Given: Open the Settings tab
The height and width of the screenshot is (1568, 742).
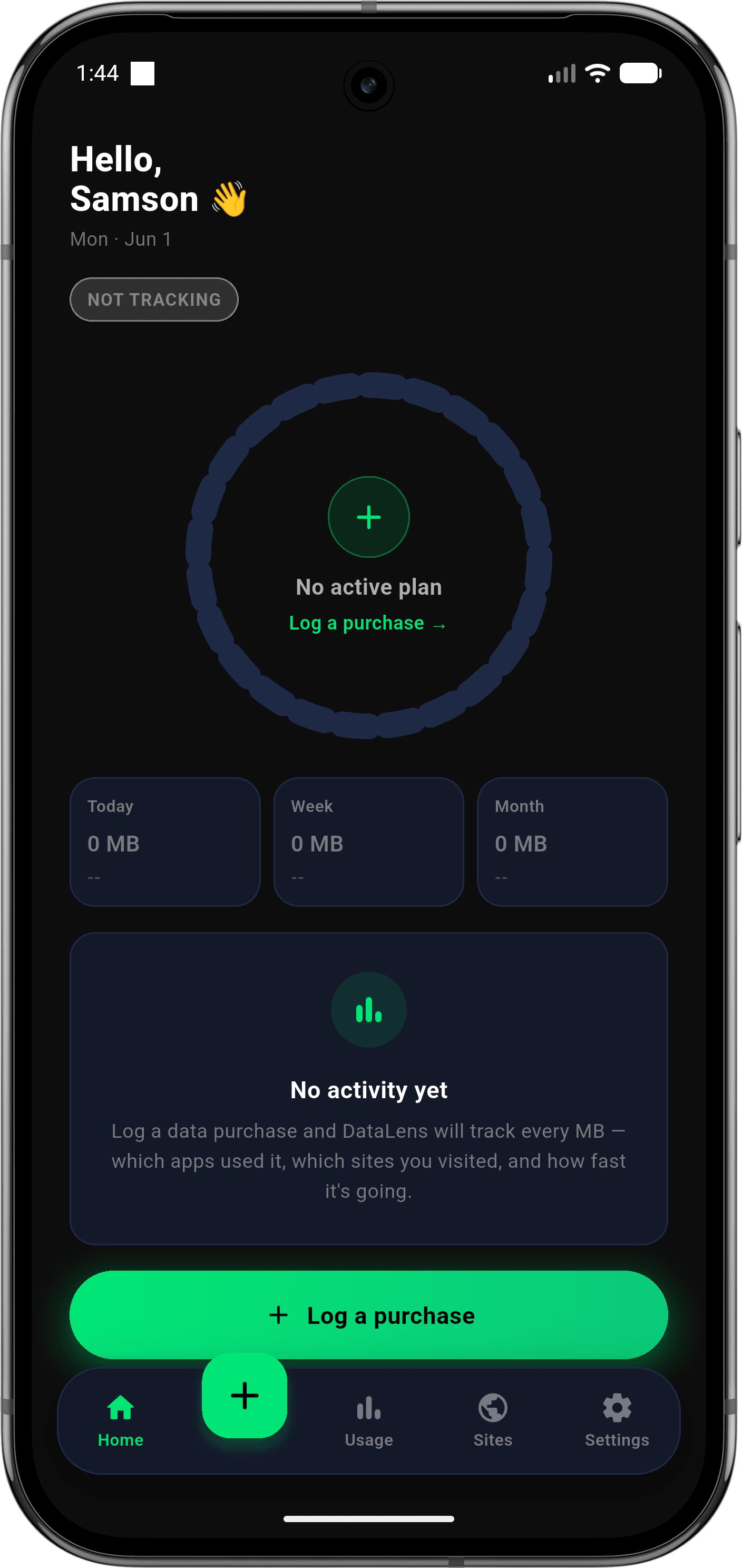Looking at the screenshot, I should click(617, 1421).
